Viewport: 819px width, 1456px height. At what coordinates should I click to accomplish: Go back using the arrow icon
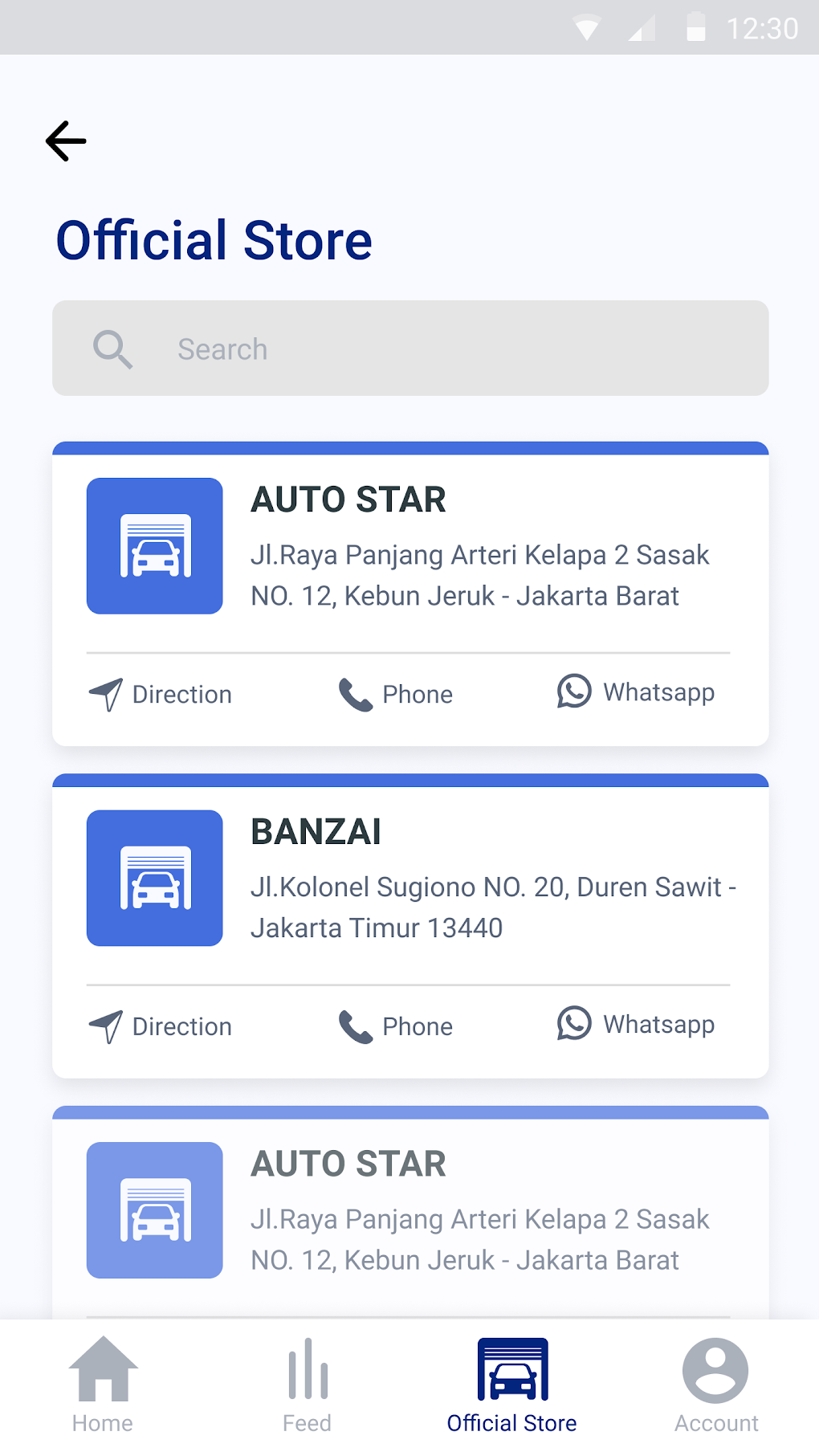pos(66,141)
